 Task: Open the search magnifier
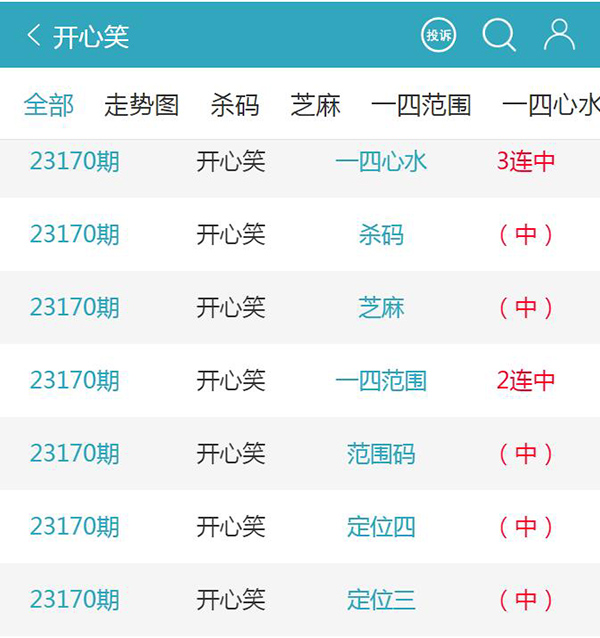[x=498, y=35]
